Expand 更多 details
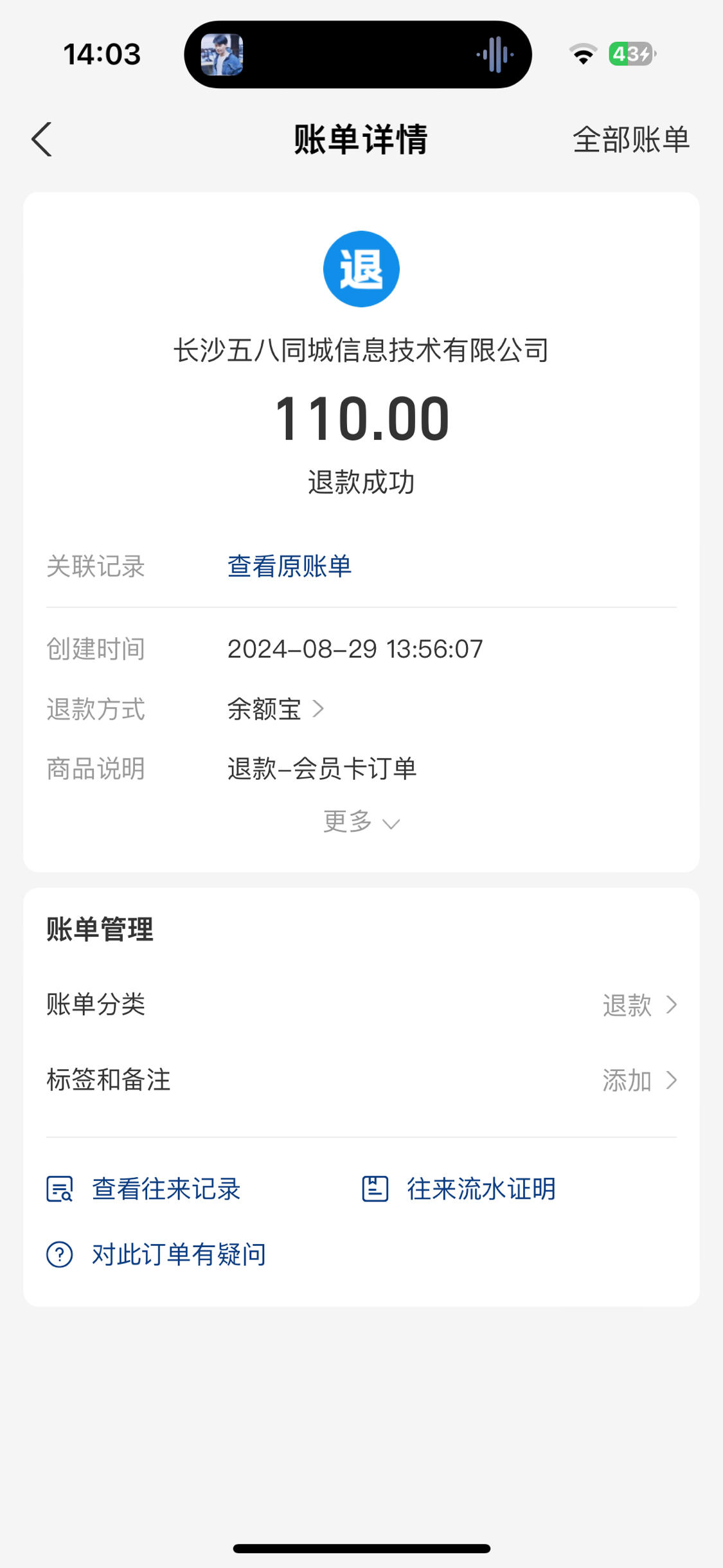The width and height of the screenshot is (723, 1568). point(361,822)
